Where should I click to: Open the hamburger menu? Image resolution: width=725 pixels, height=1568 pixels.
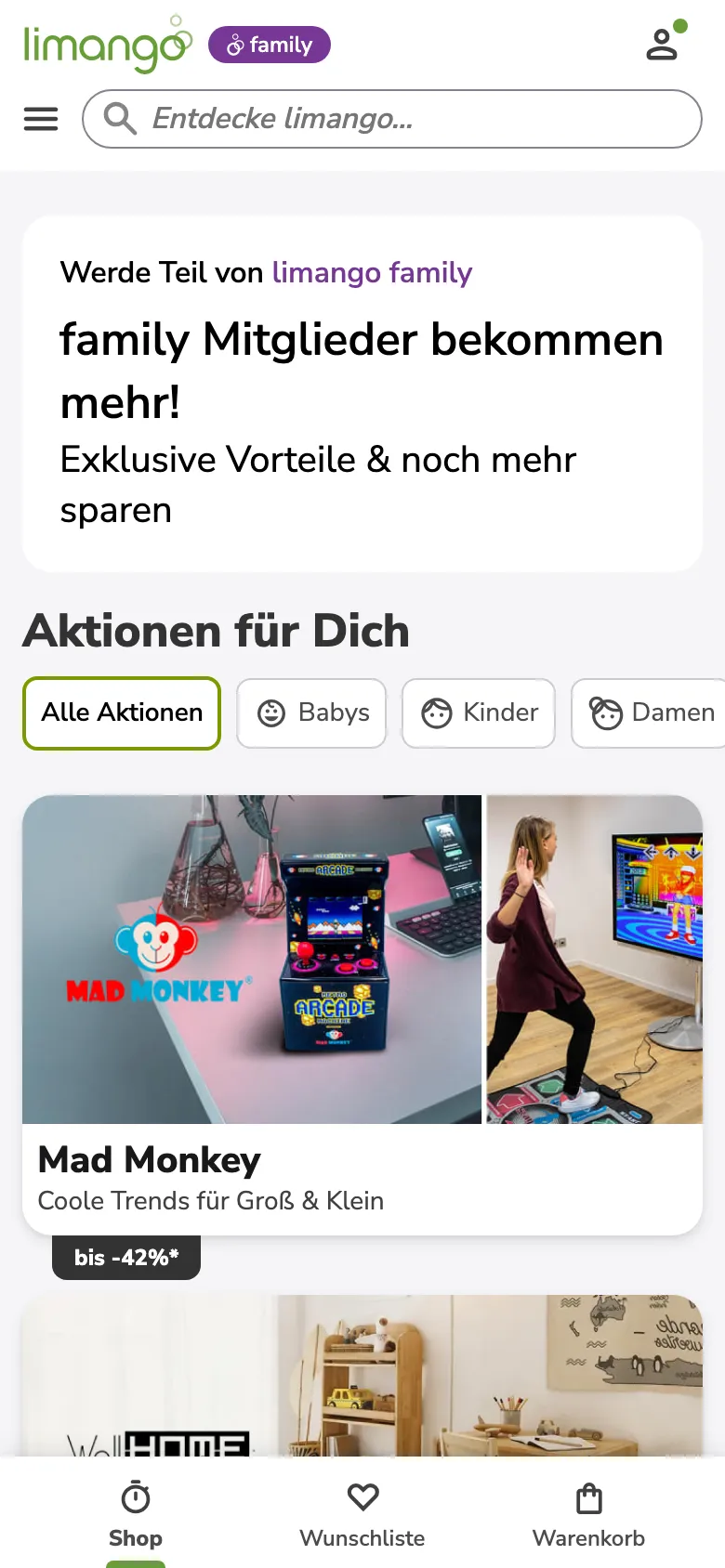coord(41,119)
